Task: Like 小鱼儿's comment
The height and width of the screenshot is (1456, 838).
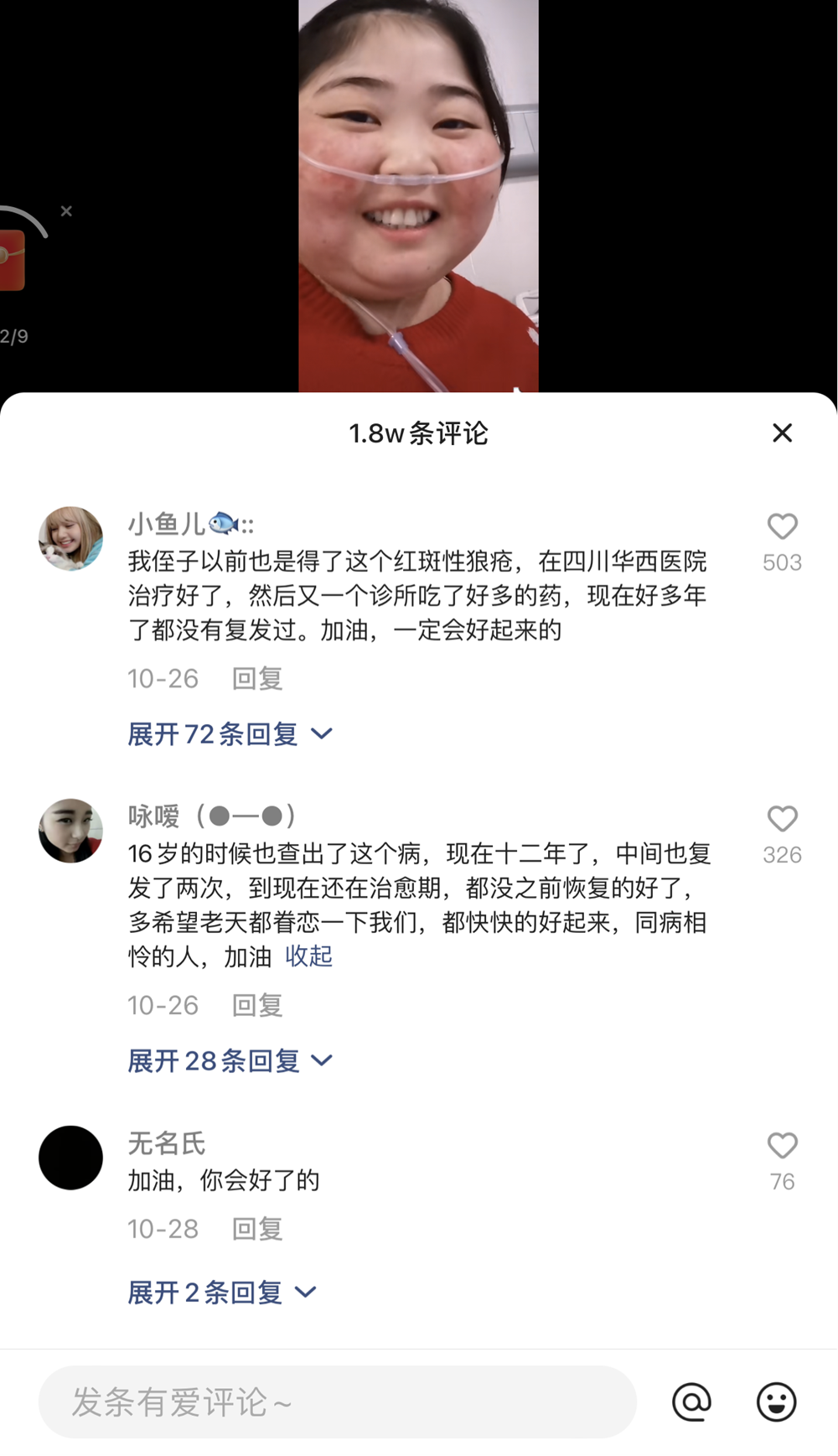Action: tap(782, 527)
